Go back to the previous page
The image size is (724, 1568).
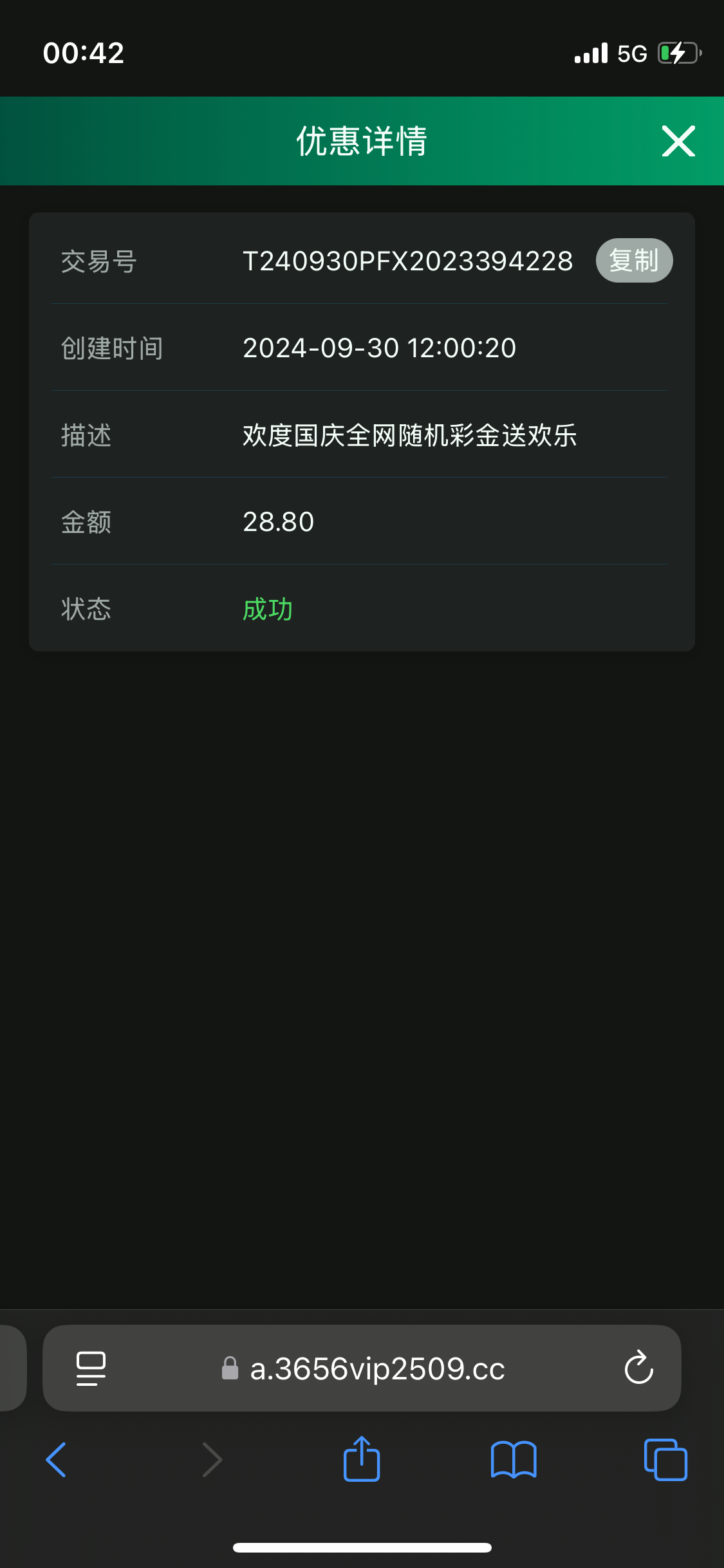point(57,1459)
